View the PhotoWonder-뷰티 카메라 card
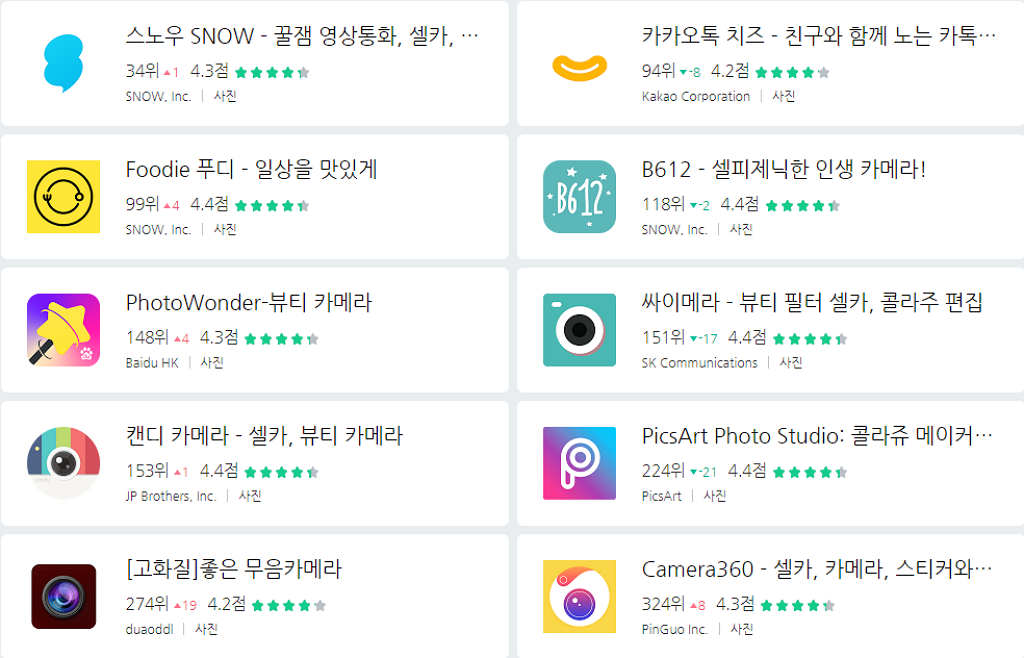This screenshot has height=658, width=1024. click(249, 304)
